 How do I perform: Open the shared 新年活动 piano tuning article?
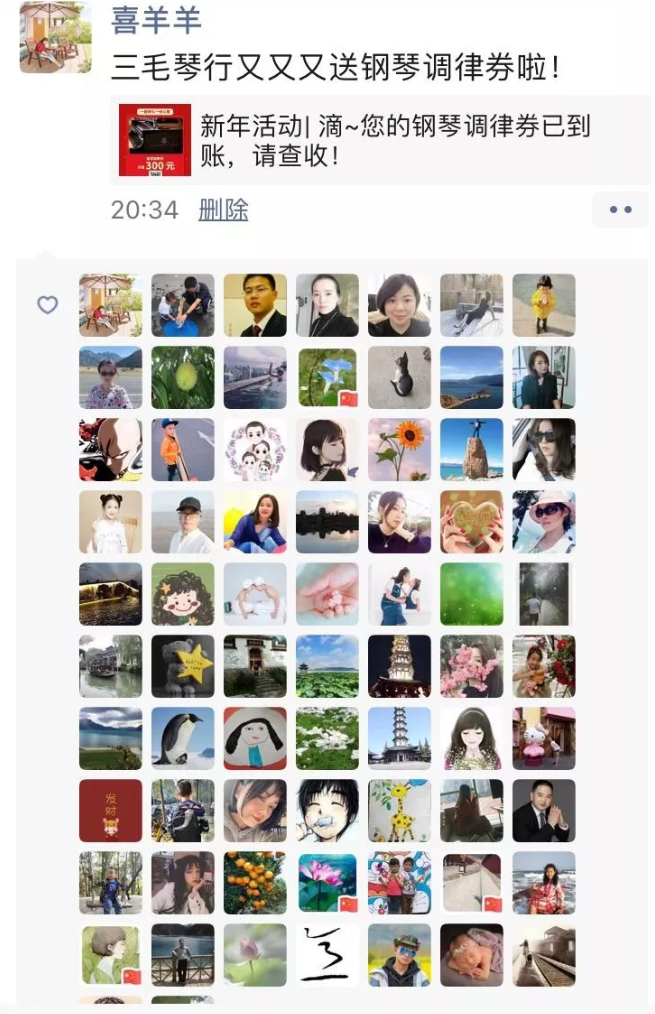(x=380, y=140)
